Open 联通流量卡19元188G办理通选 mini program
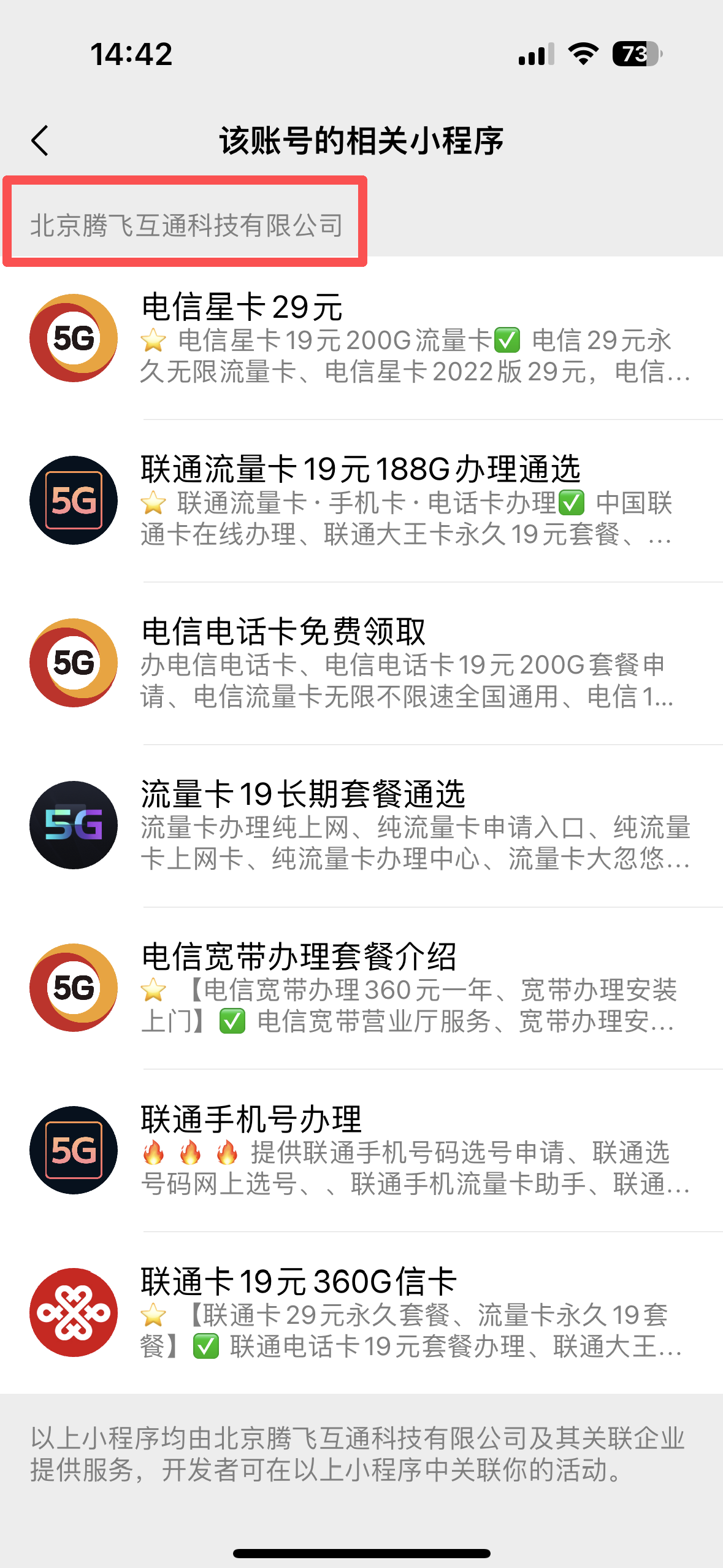723x1568 pixels. tap(362, 501)
